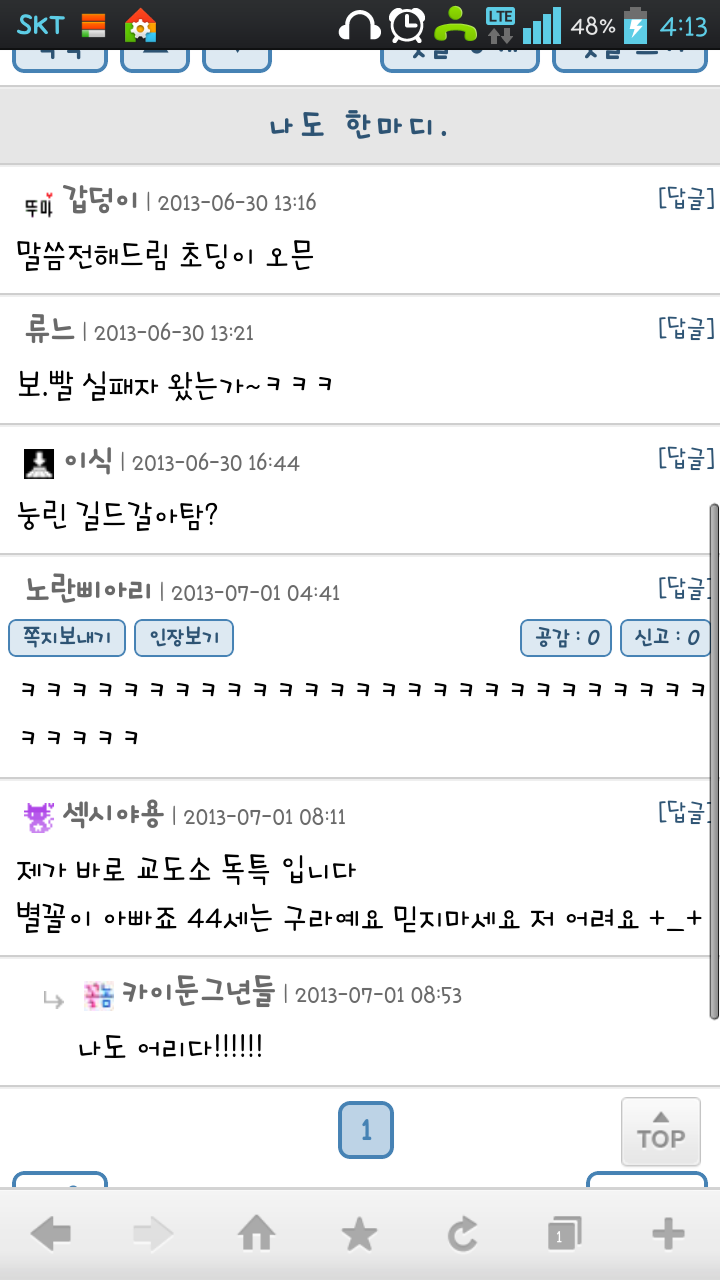Go back with the browser back arrow
Image resolution: width=720 pixels, height=1280 pixels.
click(51, 1235)
